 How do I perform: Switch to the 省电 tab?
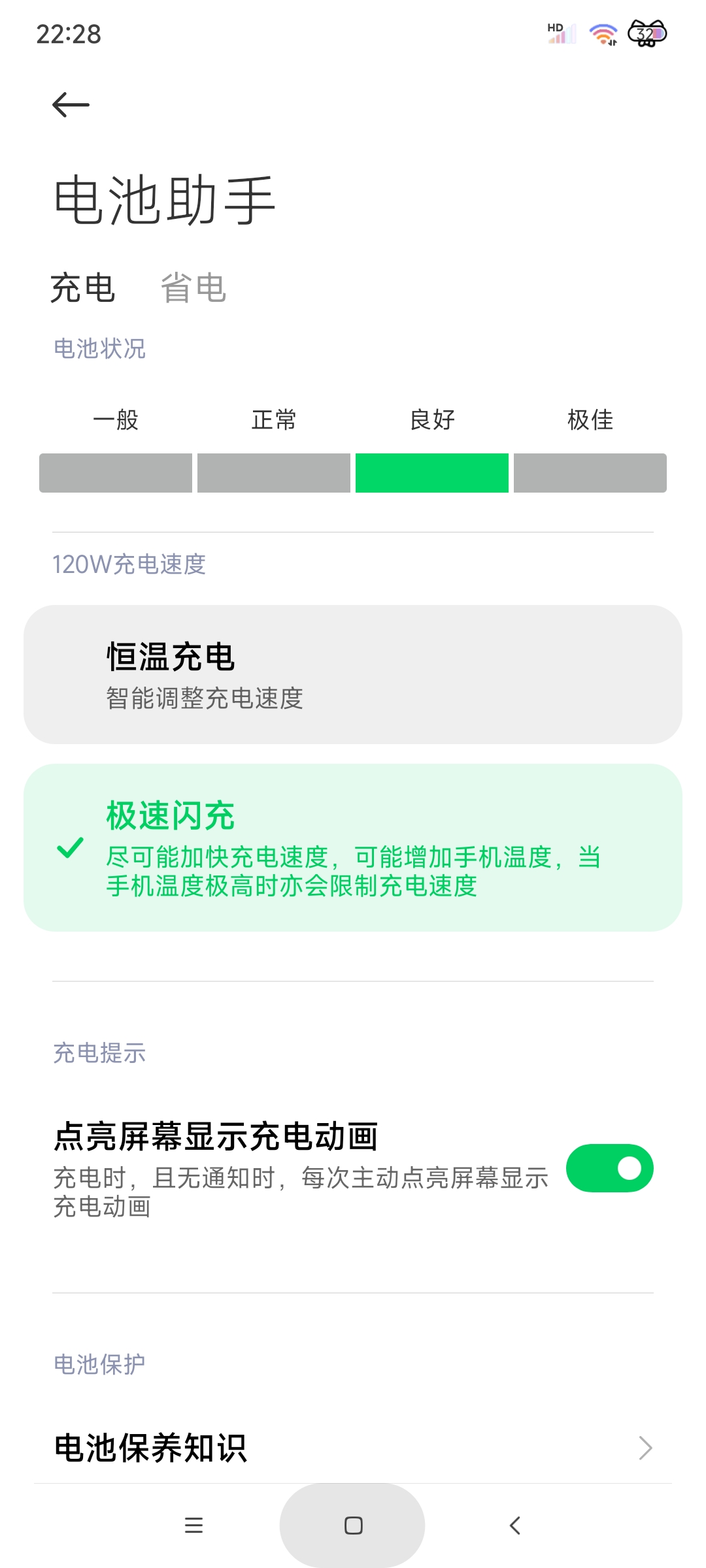pyautogui.click(x=193, y=288)
